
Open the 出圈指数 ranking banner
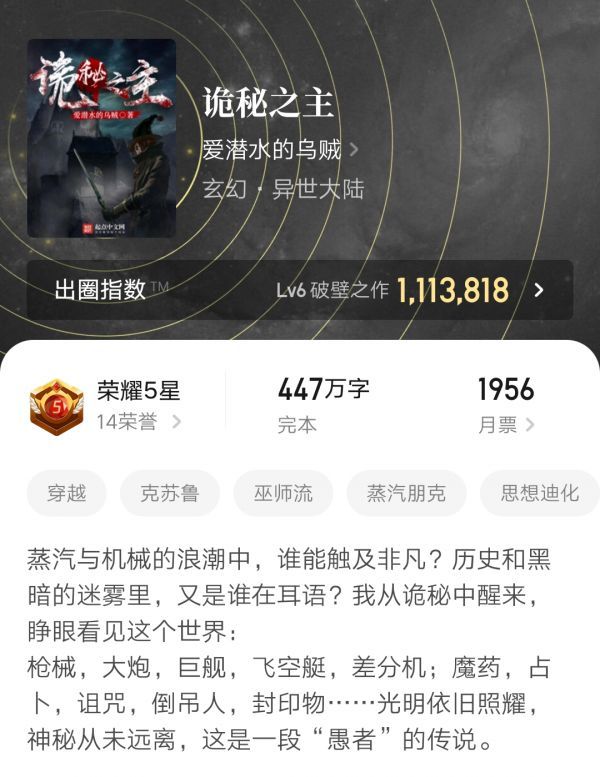[x=300, y=290]
